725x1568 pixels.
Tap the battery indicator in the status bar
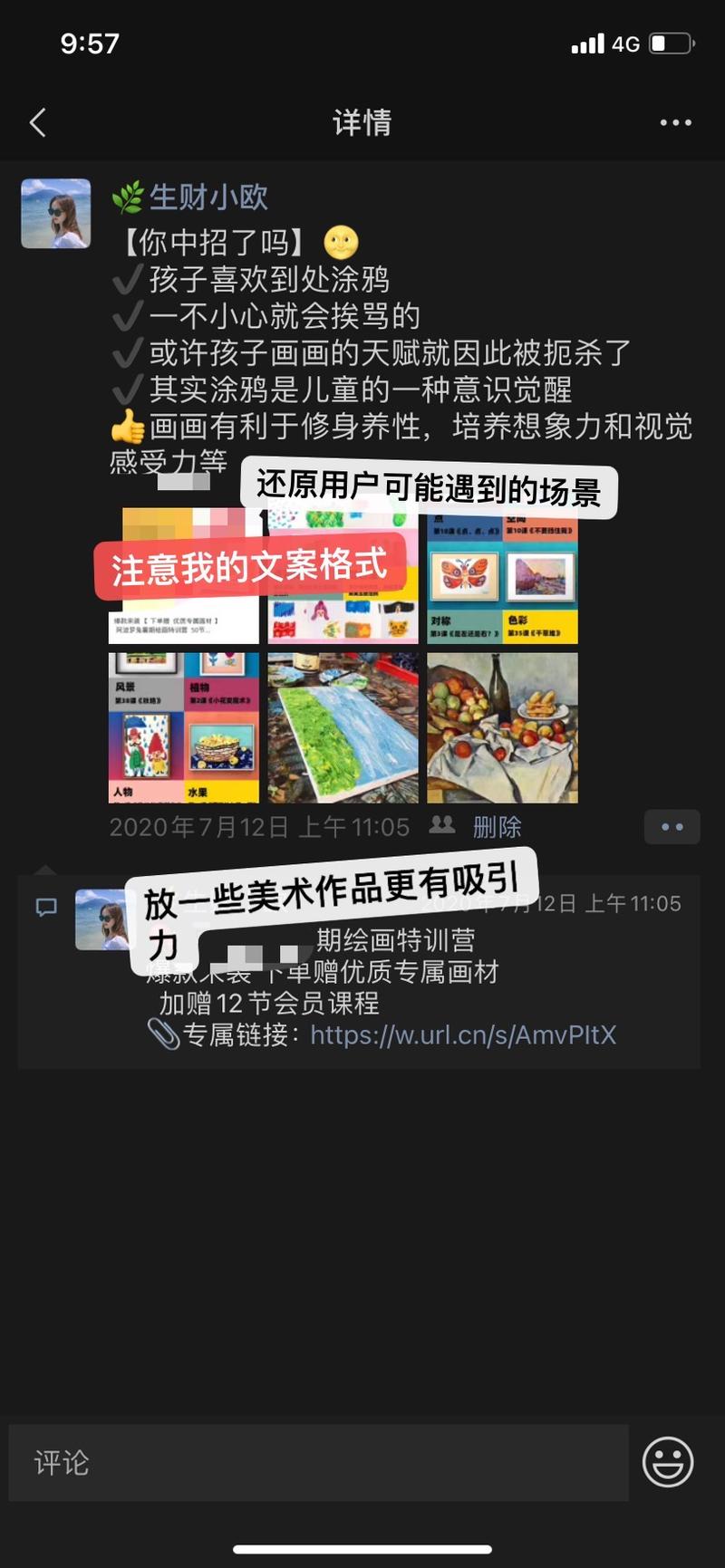click(x=668, y=42)
